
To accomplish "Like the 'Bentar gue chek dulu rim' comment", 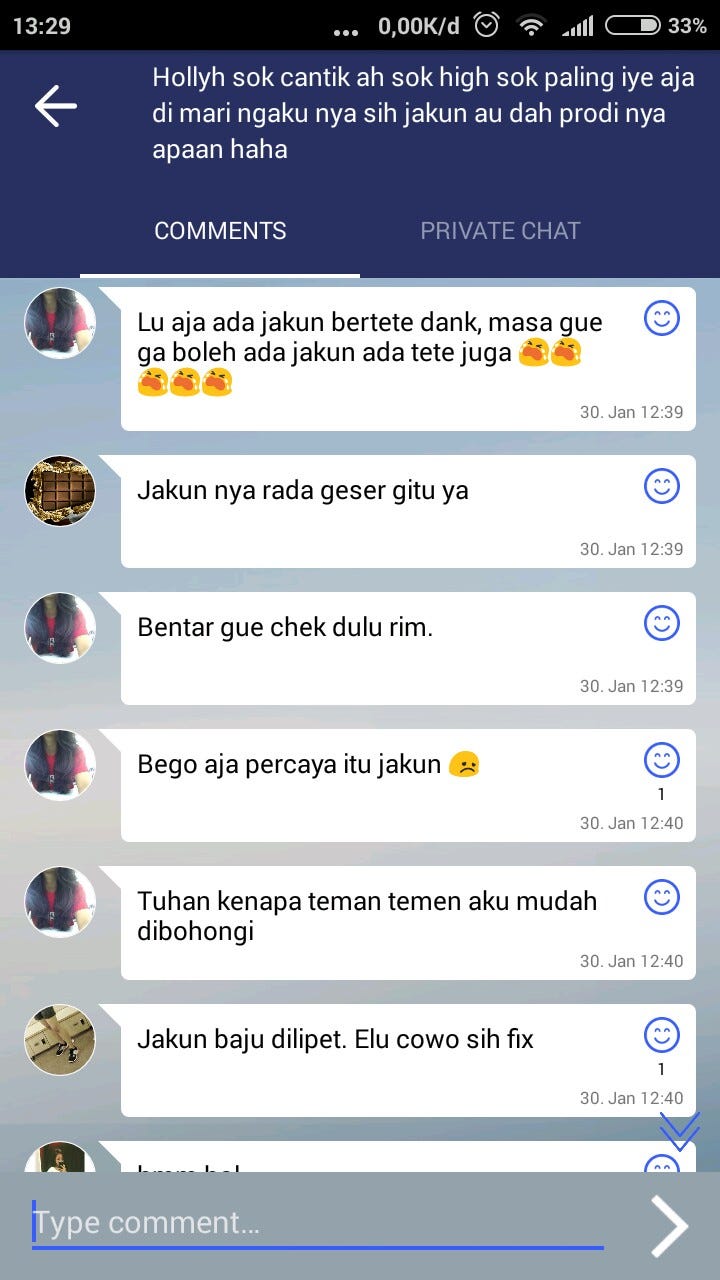I will tap(661, 623).
